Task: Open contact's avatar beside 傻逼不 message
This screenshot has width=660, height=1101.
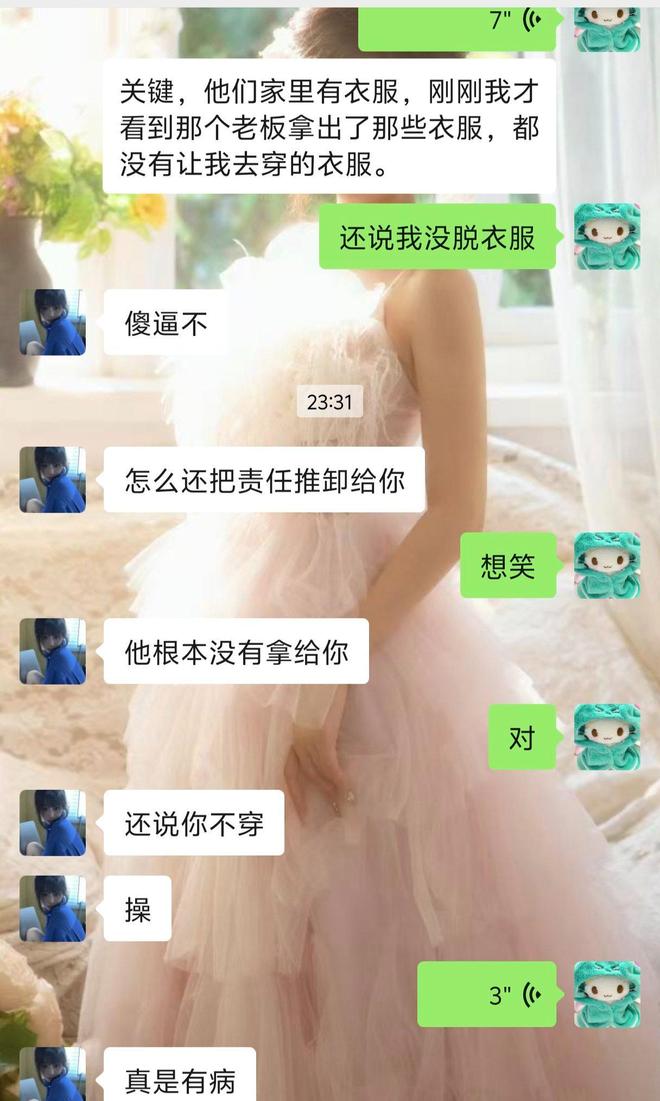Action: coord(52,323)
